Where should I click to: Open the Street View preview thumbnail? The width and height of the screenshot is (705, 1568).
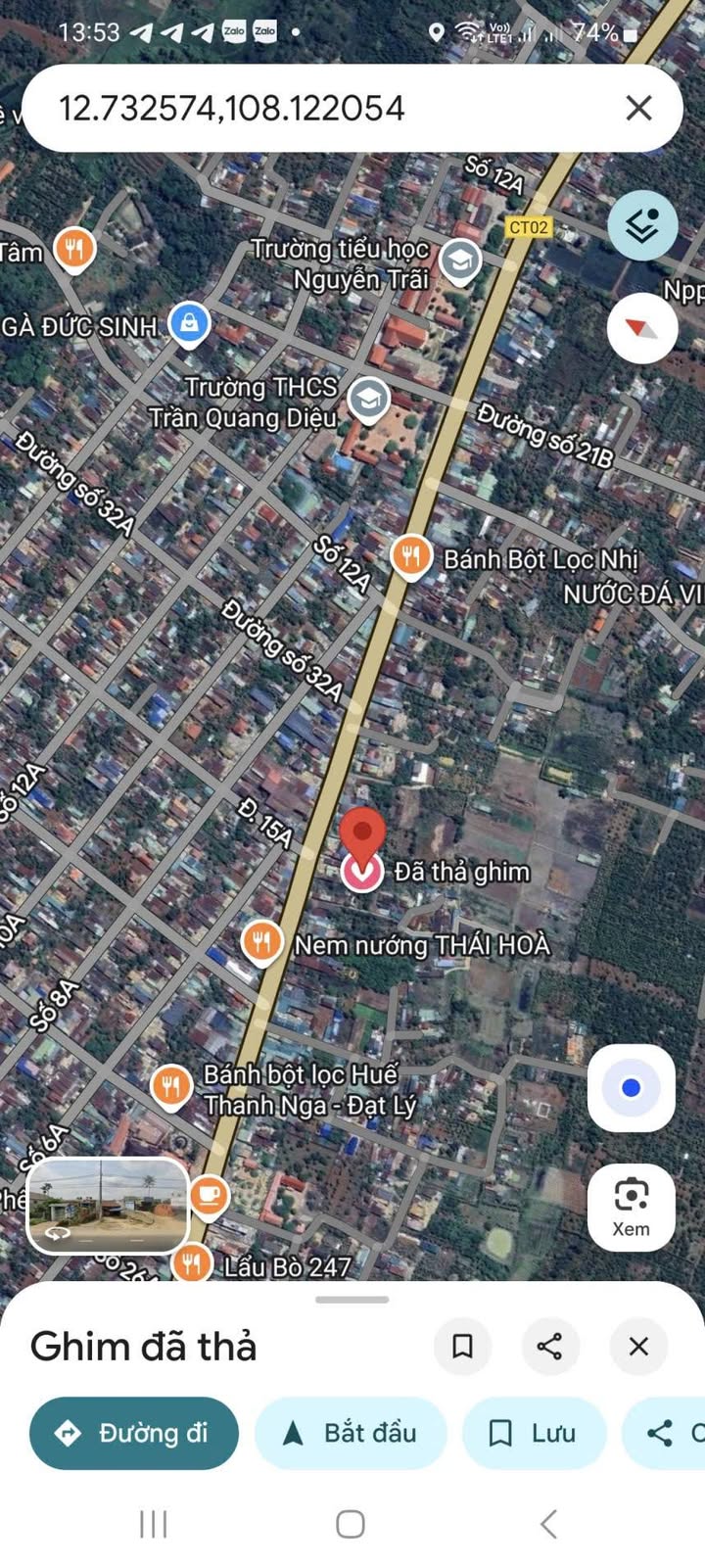click(108, 1207)
